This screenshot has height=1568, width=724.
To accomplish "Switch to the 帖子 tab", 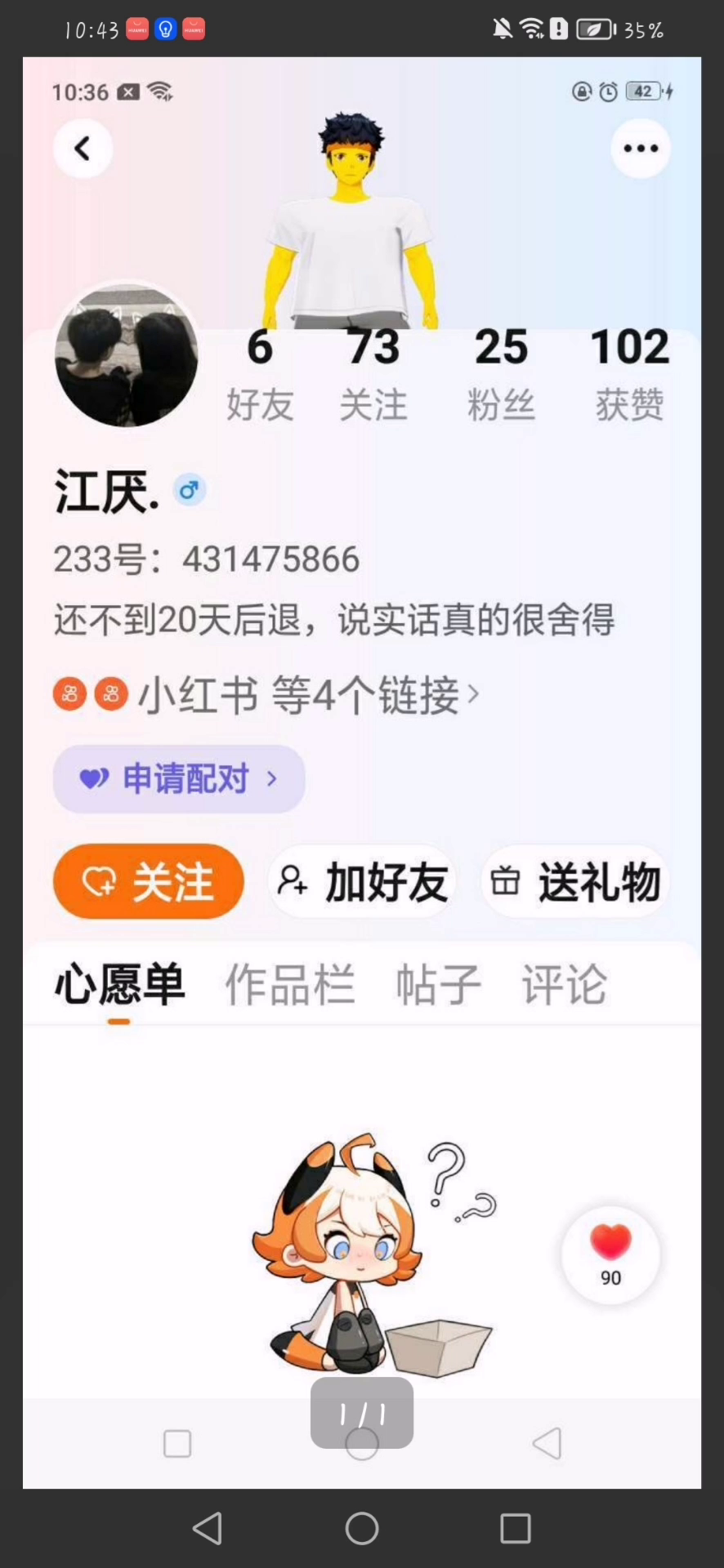I will tap(439, 984).
